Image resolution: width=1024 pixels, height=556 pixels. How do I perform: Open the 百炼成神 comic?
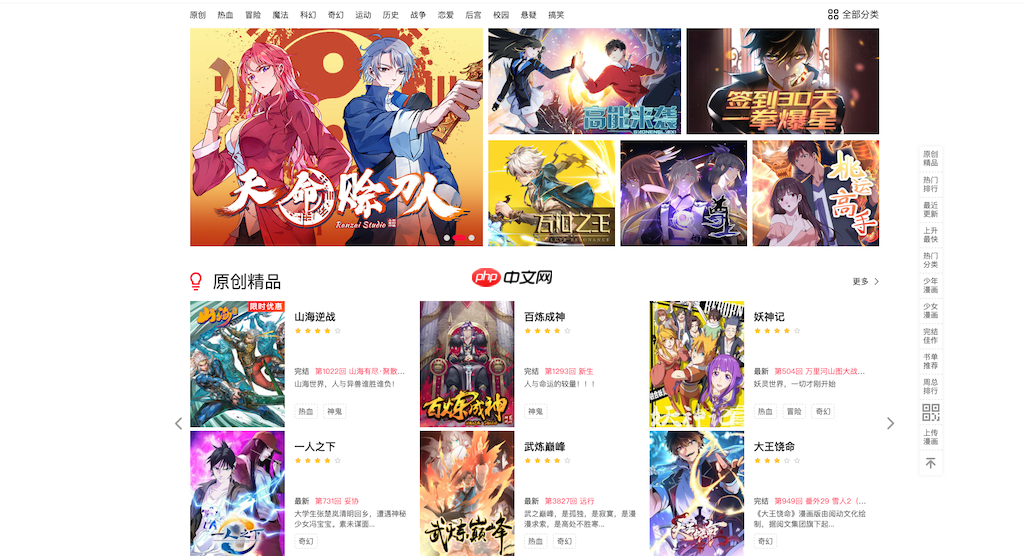pos(544,316)
